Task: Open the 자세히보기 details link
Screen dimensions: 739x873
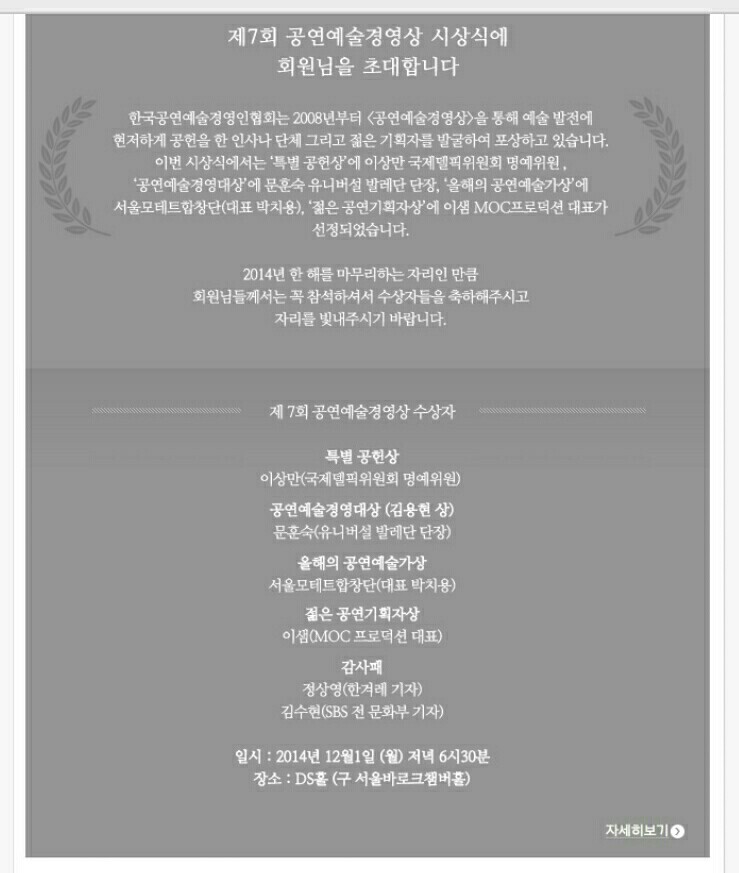Action: [x=644, y=830]
